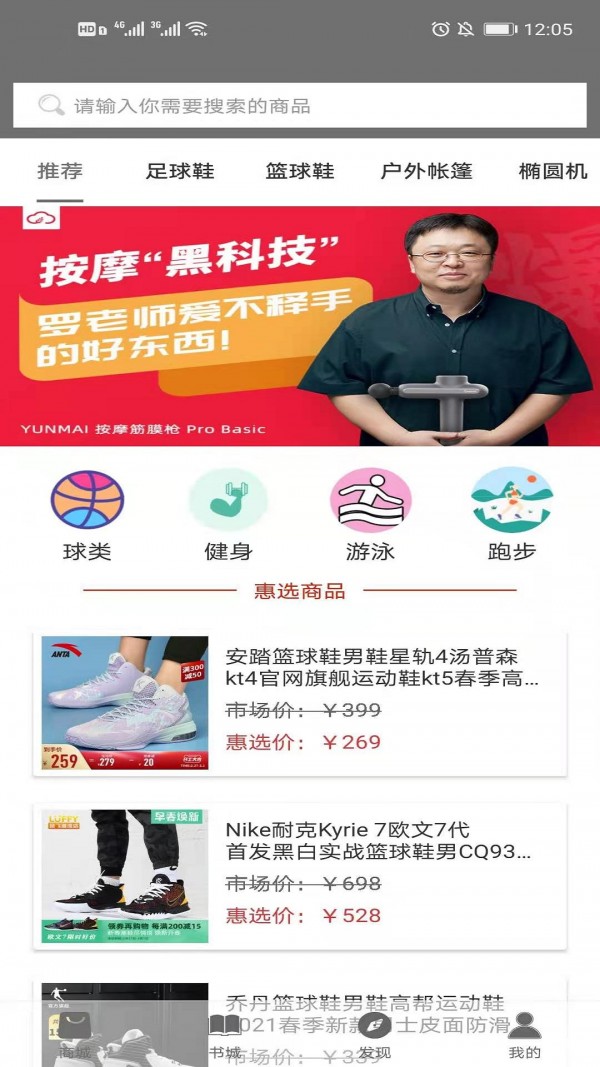Open the 我的 profile tab
The width and height of the screenshot is (600, 1067).
click(x=524, y=1035)
